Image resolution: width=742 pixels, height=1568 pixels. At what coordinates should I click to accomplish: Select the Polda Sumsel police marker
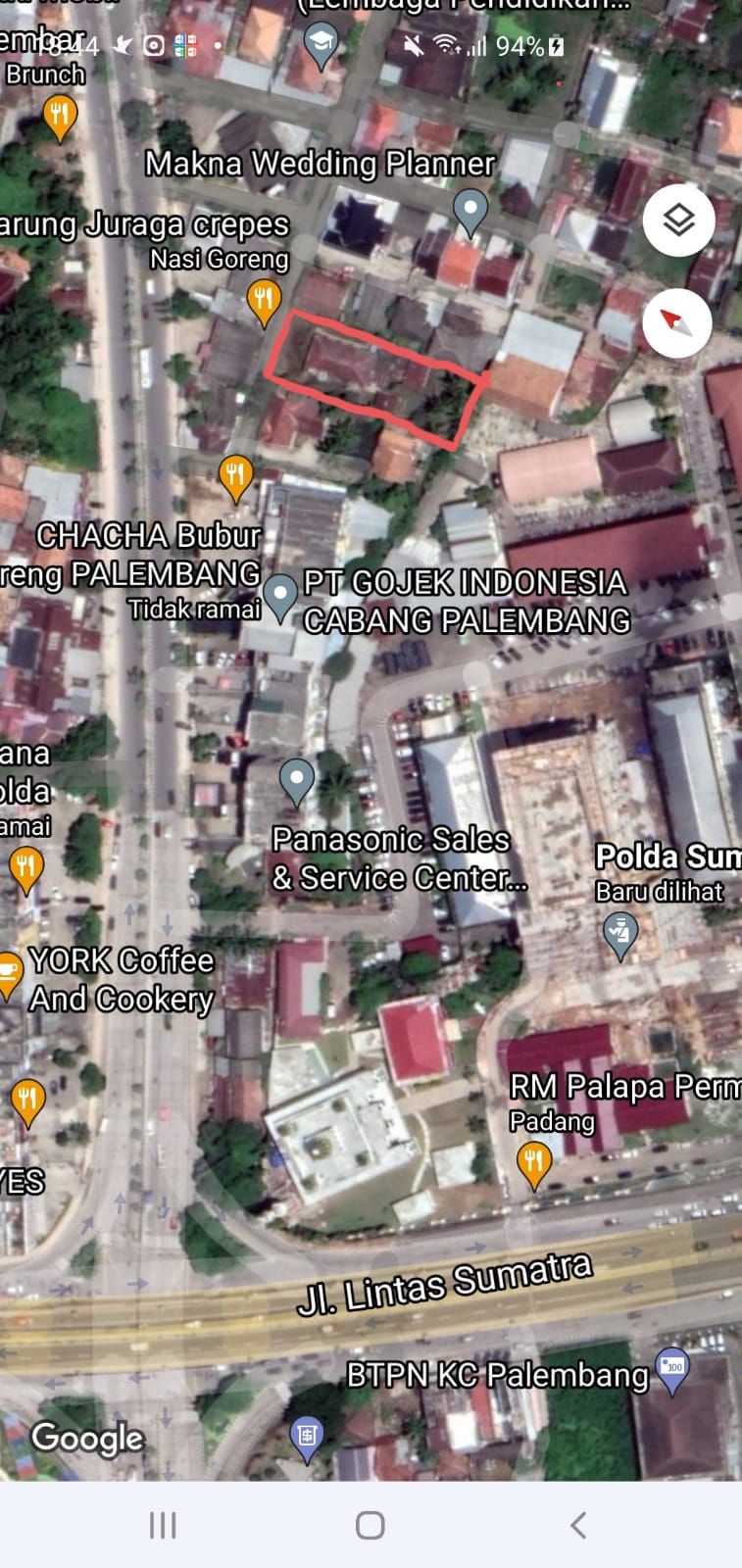[x=619, y=936]
